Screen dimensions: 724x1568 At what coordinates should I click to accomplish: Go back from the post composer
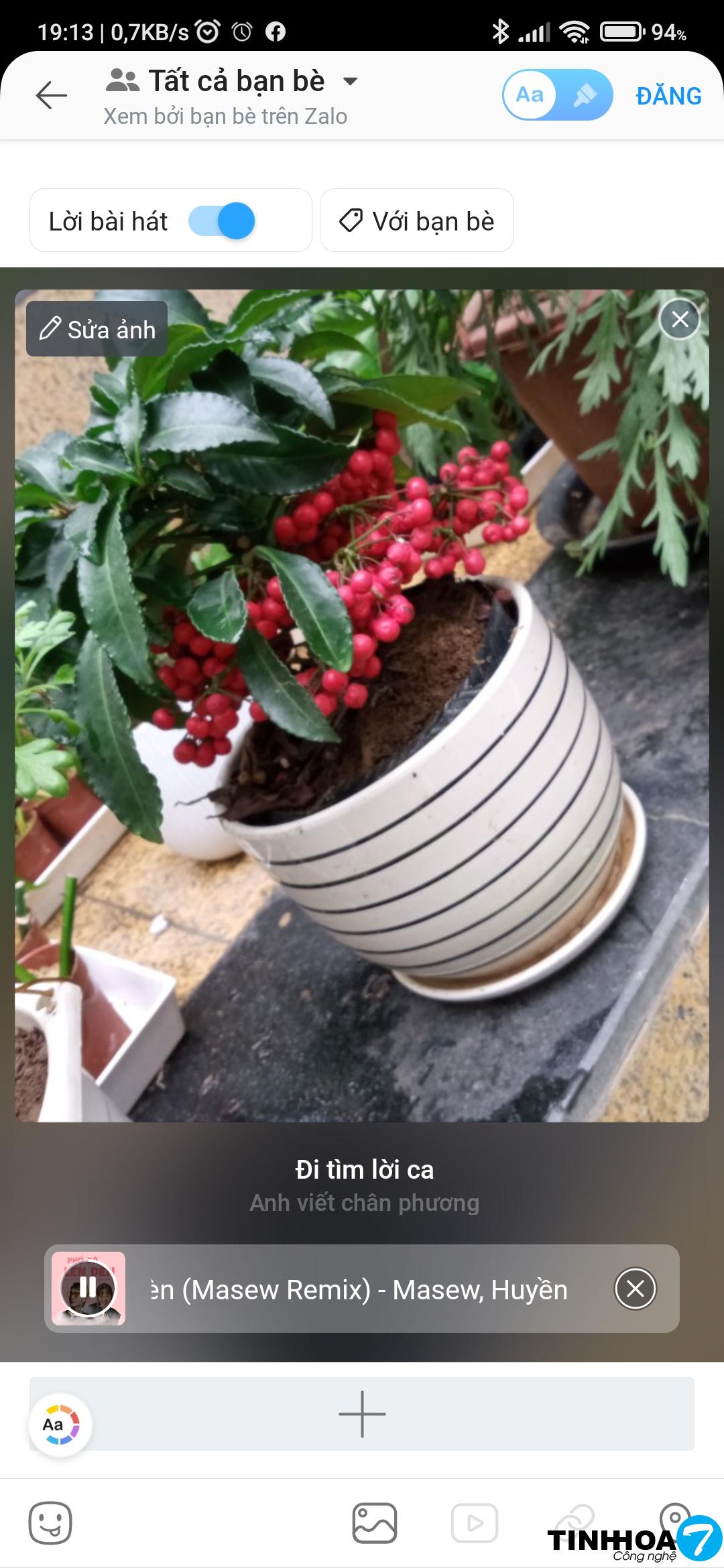(x=52, y=95)
